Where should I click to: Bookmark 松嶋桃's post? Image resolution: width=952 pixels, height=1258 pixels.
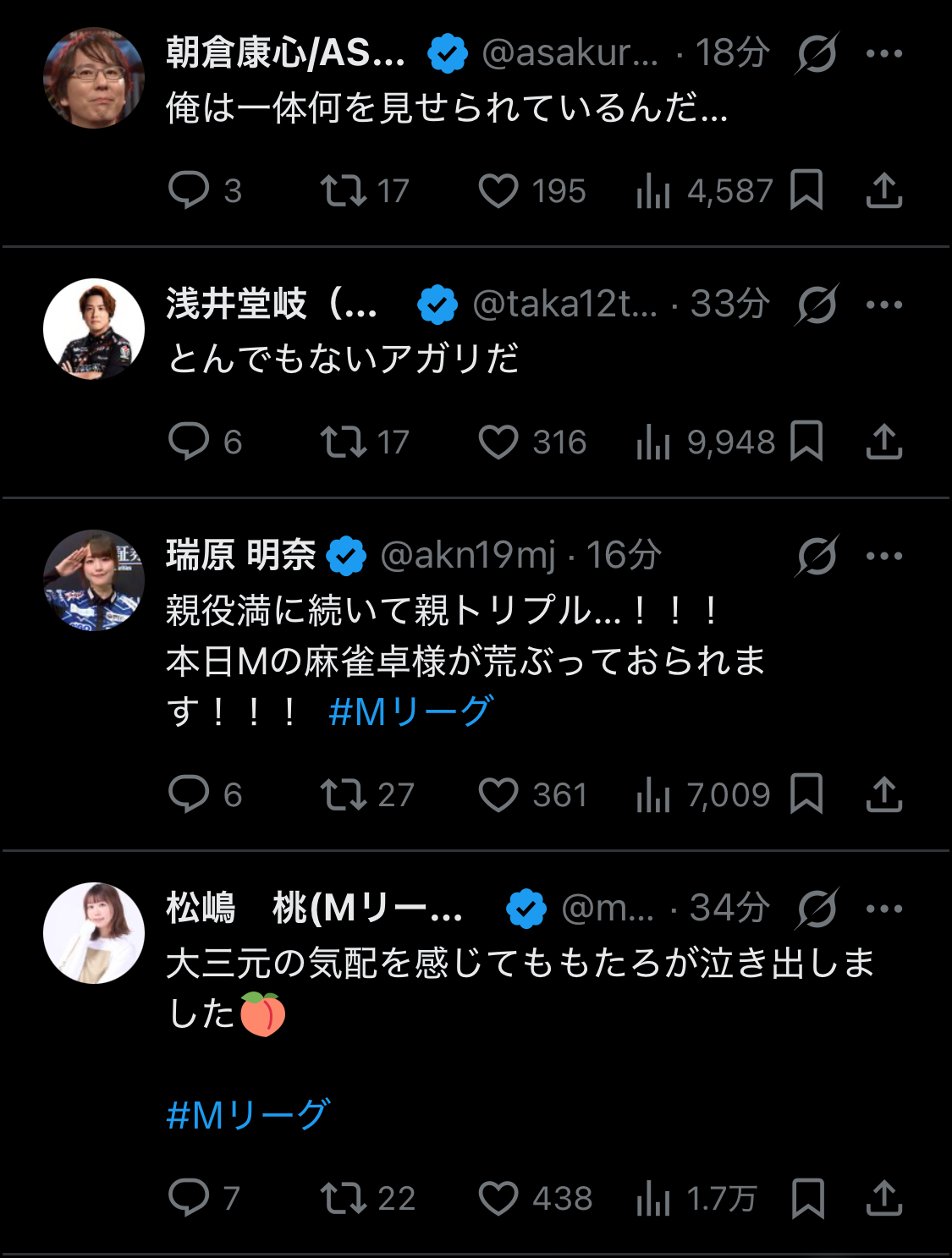[x=806, y=1198]
